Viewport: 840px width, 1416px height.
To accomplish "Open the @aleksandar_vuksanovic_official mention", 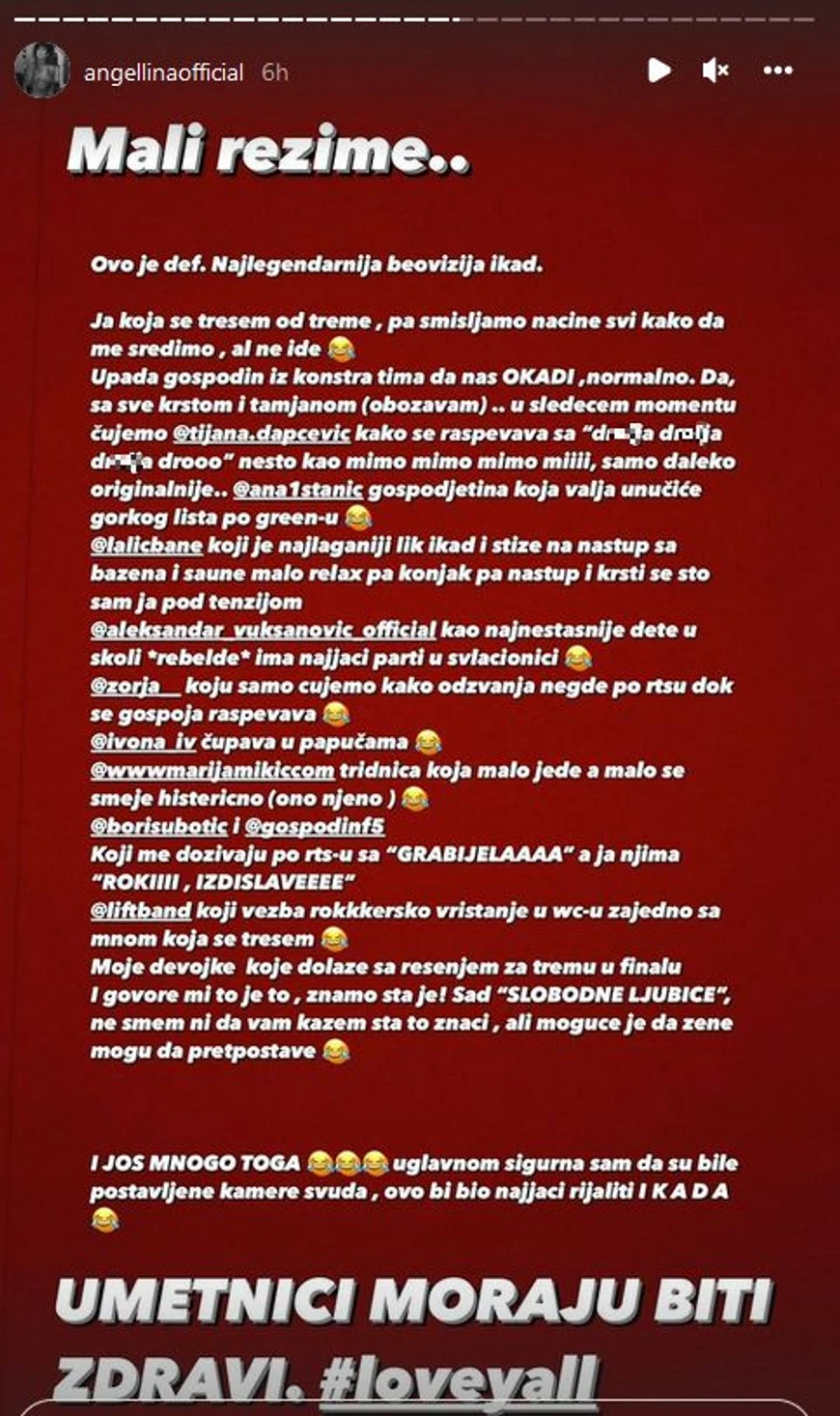I will [x=263, y=630].
